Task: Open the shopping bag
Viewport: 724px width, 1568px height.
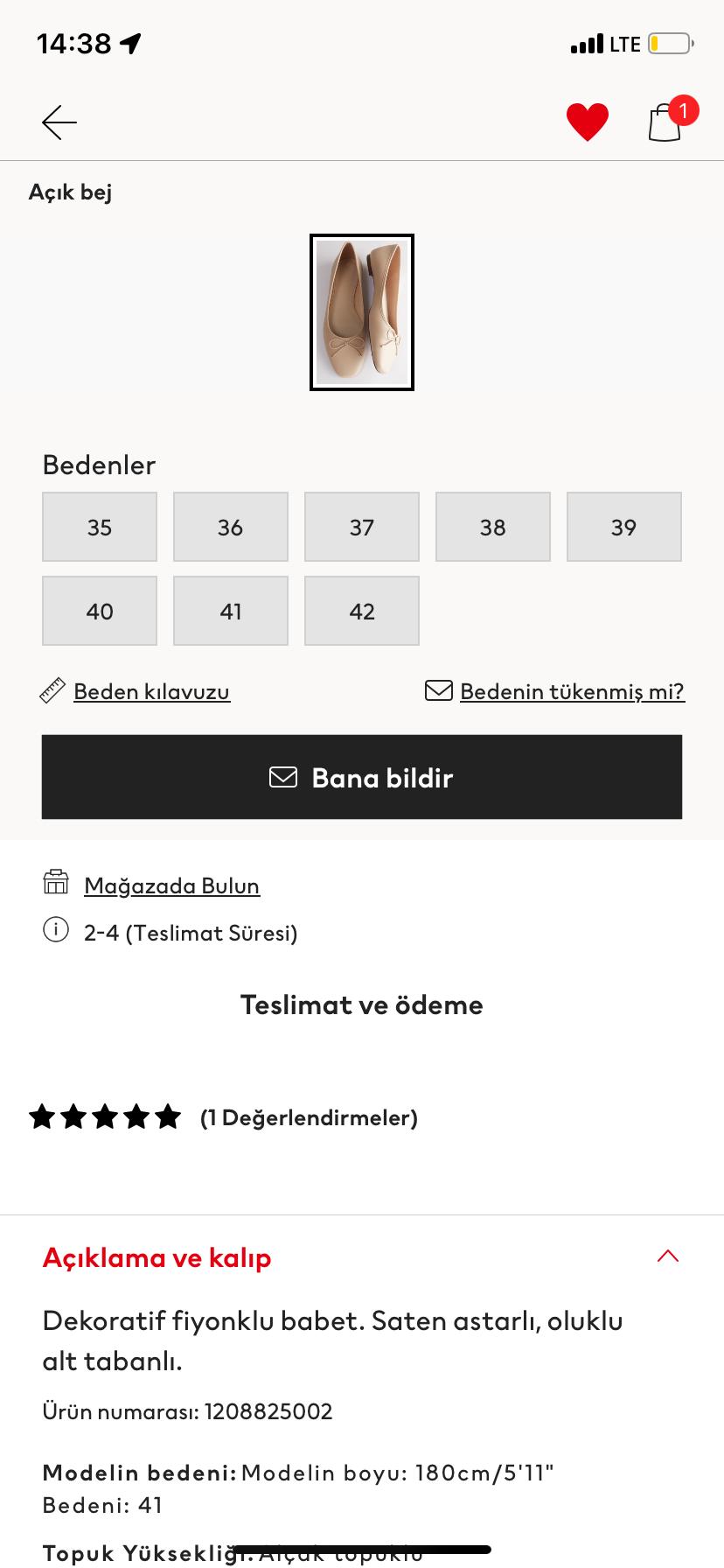Action: [666, 122]
